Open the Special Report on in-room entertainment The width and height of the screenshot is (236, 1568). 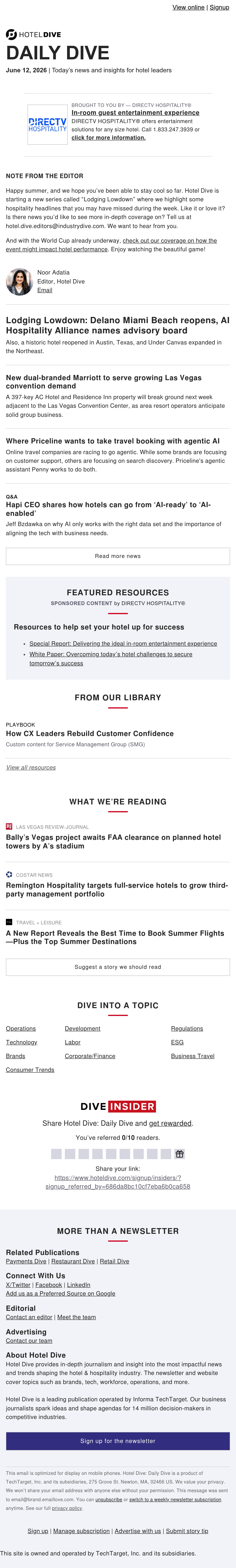[123, 643]
